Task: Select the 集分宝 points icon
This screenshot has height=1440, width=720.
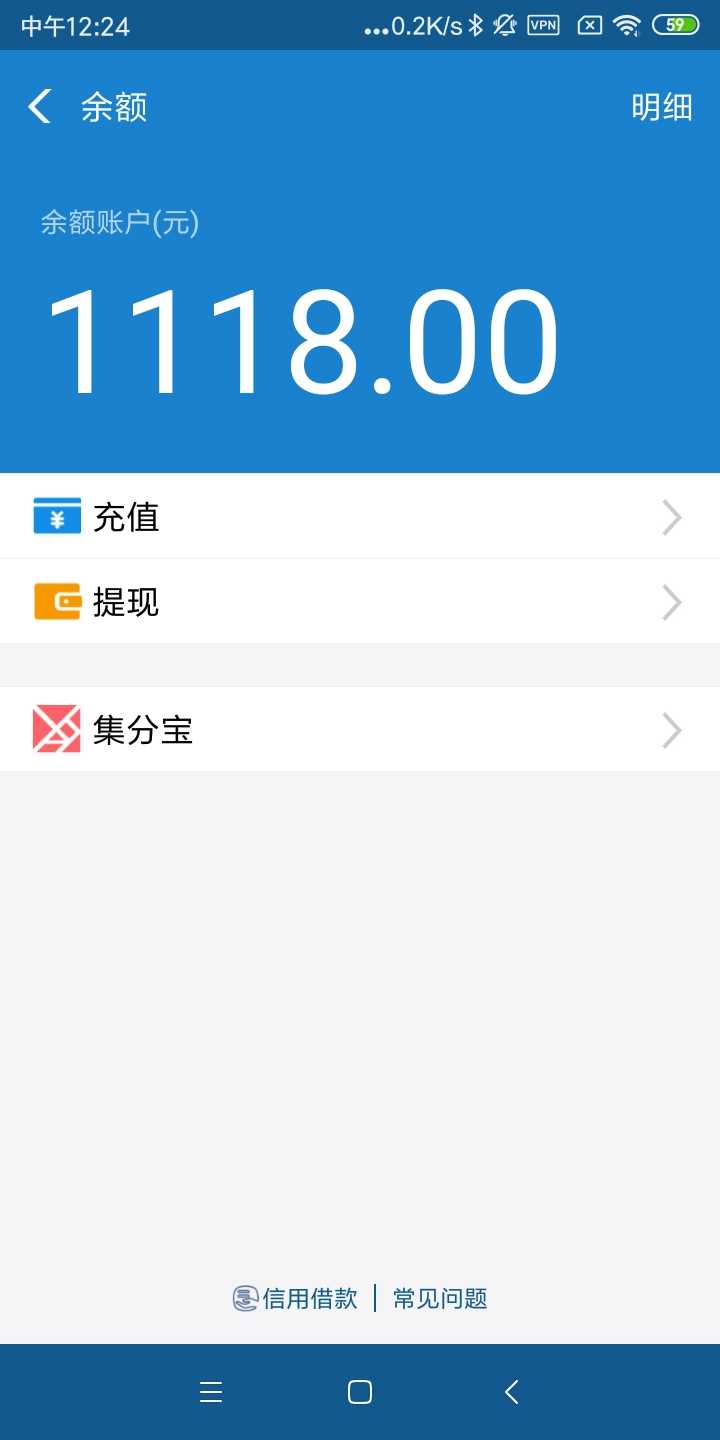Action: (56, 729)
